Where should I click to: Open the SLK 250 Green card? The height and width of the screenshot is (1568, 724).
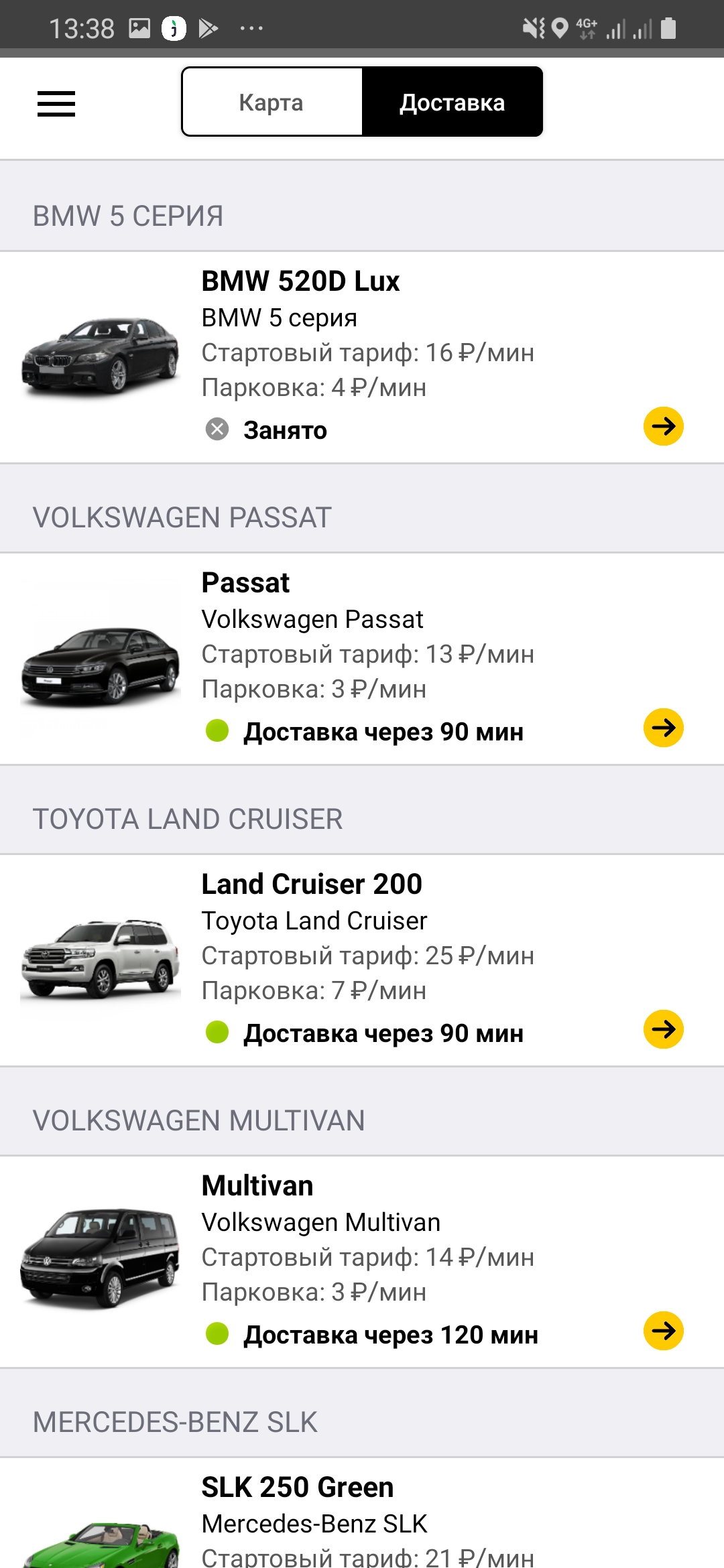coord(362,1513)
